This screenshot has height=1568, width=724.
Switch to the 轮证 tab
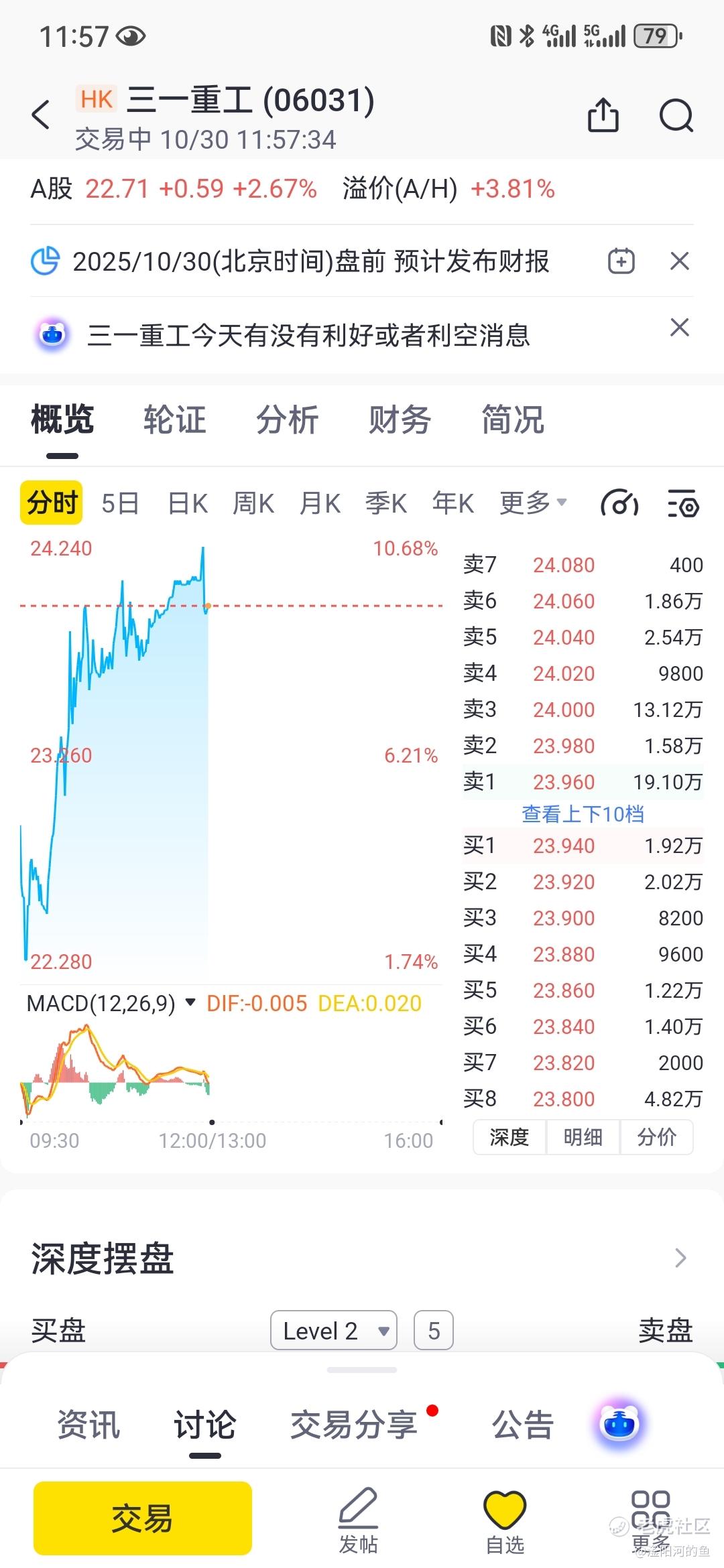click(x=174, y=420)
